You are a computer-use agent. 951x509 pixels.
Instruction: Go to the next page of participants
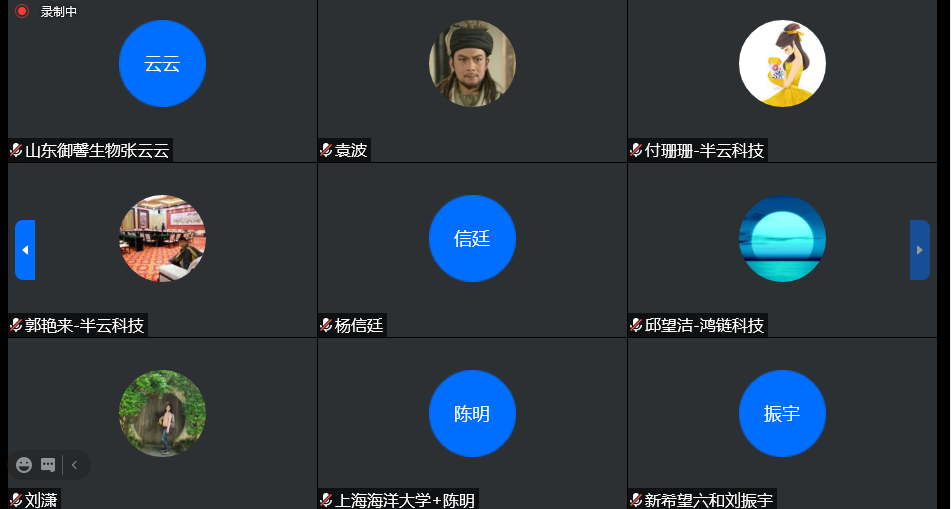[919, 250]
